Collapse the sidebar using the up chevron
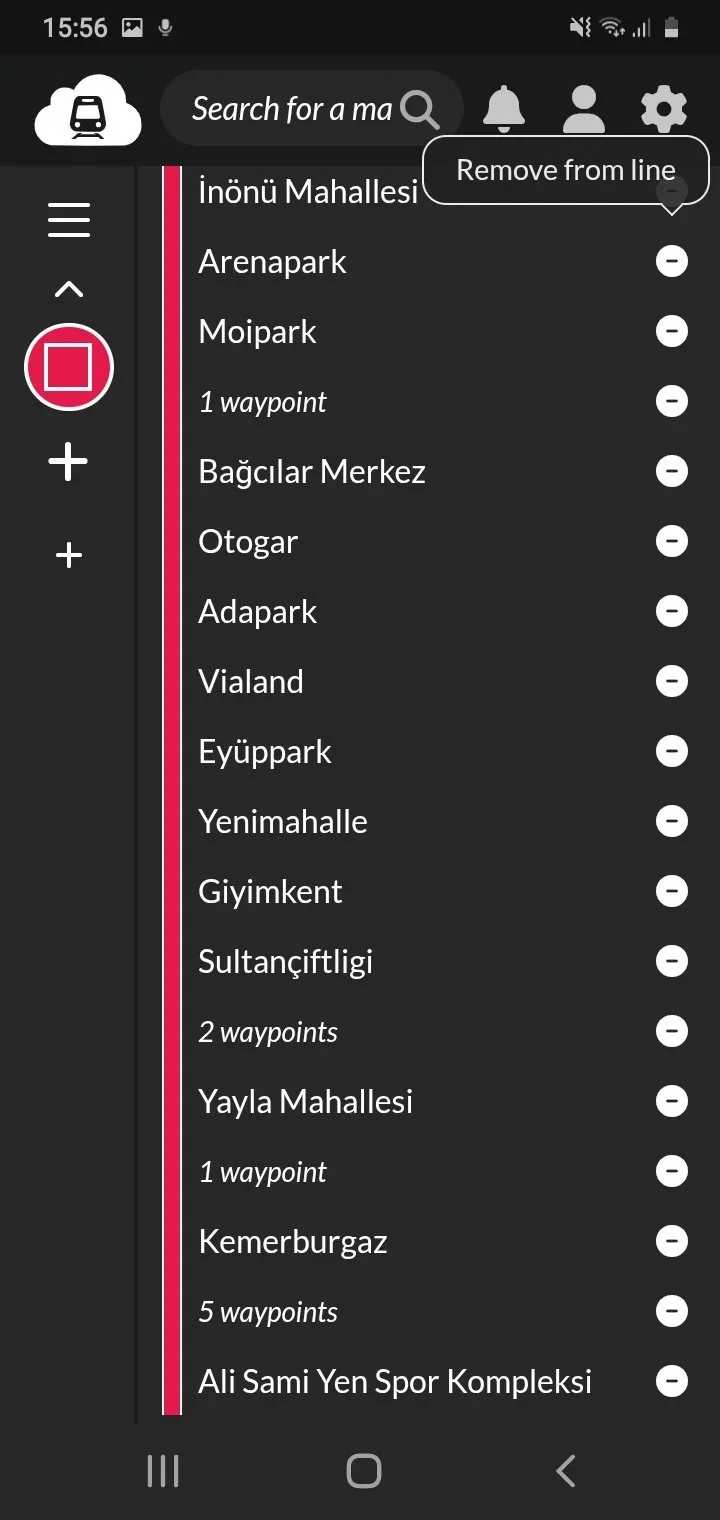This screenshot has width=720, height=1520. 68,288
